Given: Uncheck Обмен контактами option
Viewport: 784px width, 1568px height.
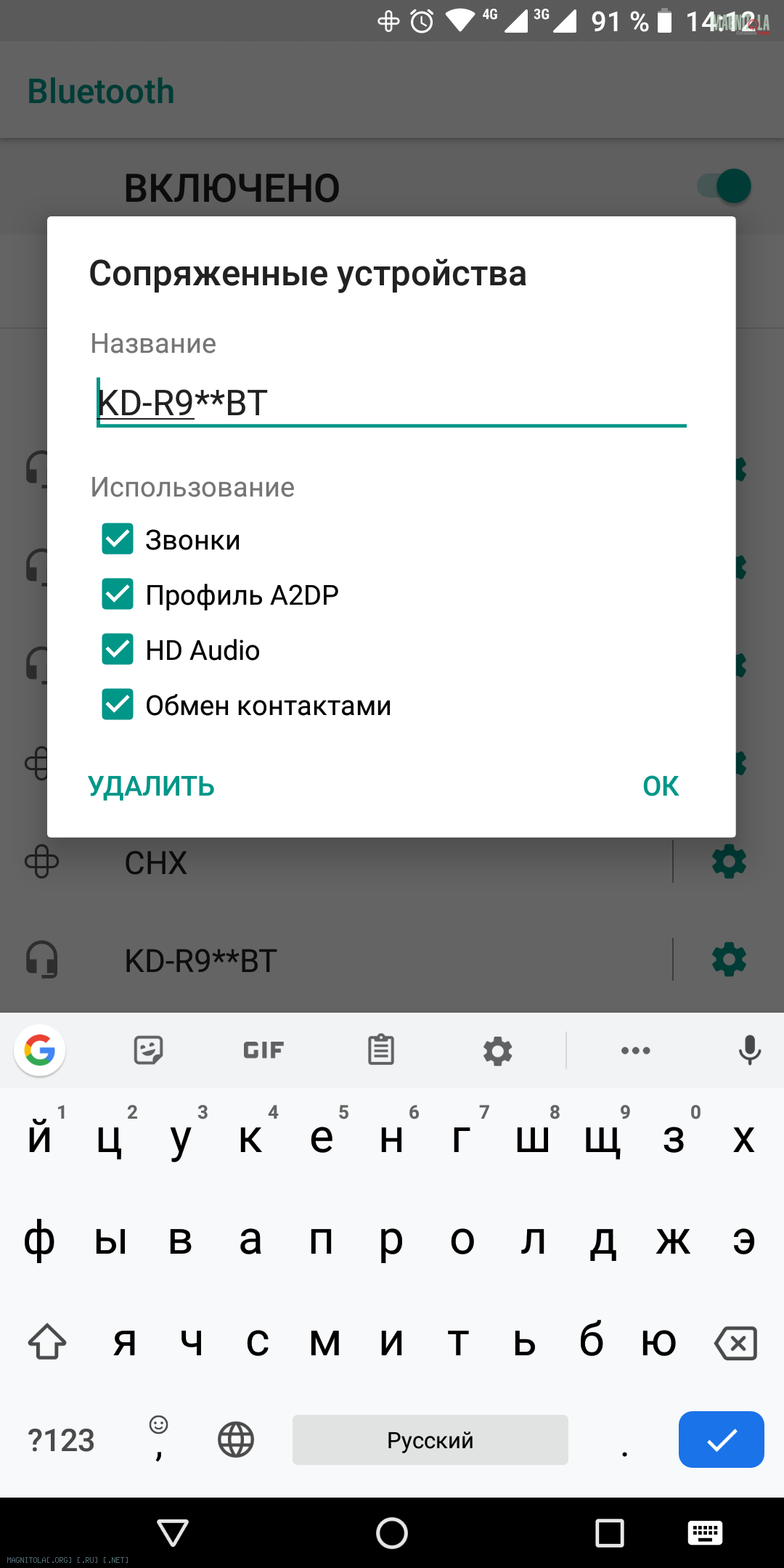Looking at the screenshot, I should click(x=118, y=705).
